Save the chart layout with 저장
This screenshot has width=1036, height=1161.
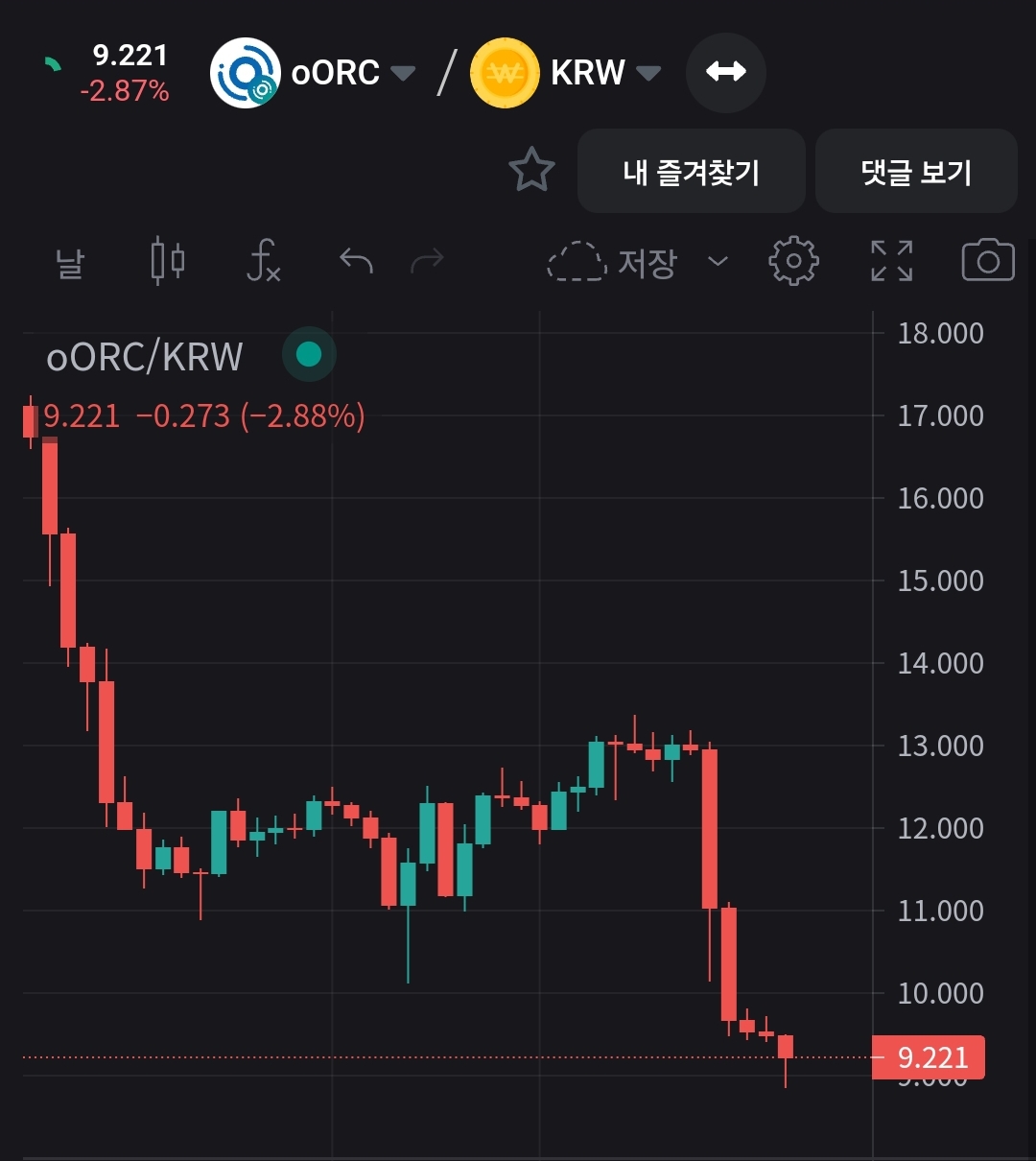click(x=614, y=262)
